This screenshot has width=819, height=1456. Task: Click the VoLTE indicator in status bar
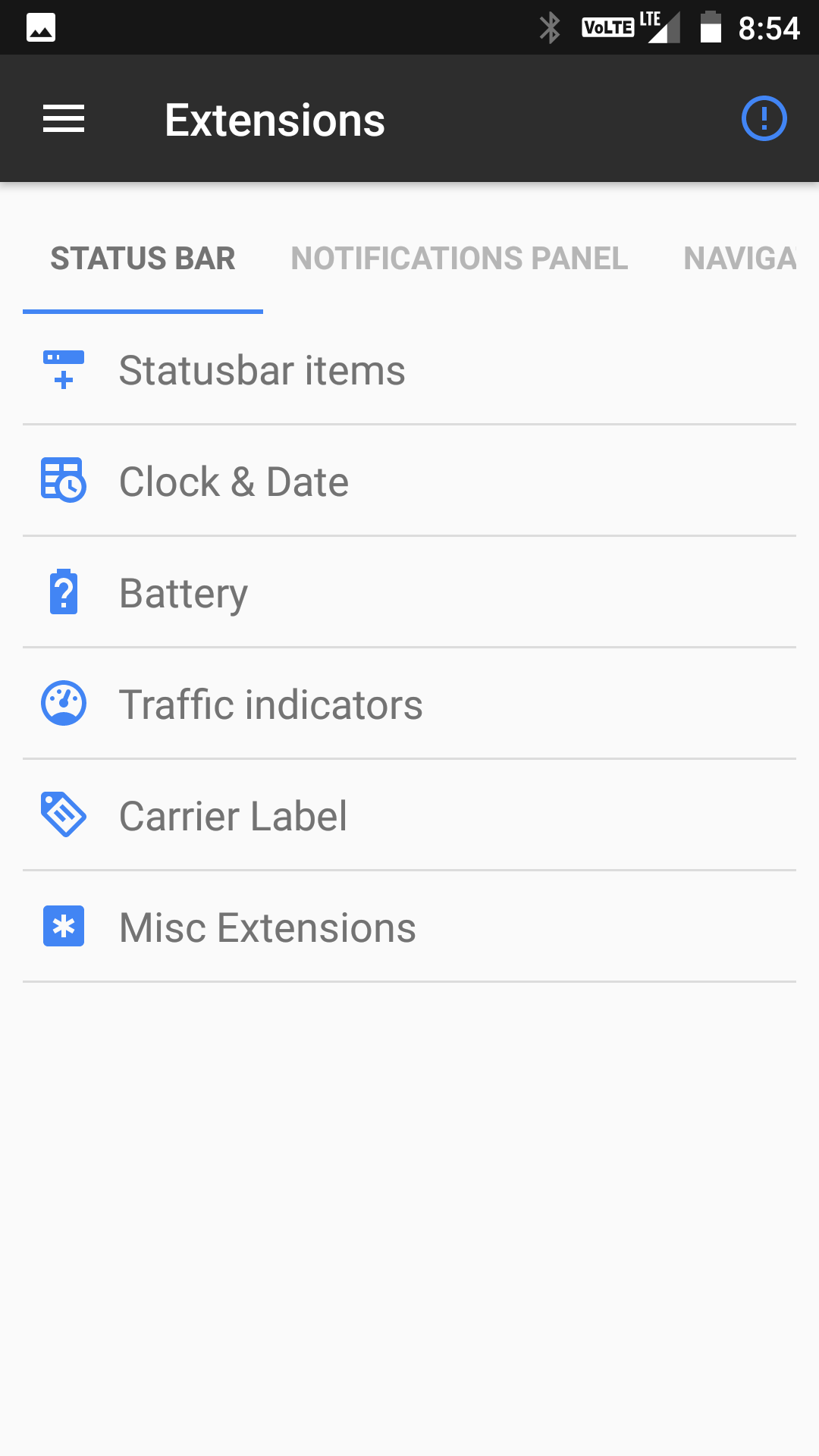[608, 27]
